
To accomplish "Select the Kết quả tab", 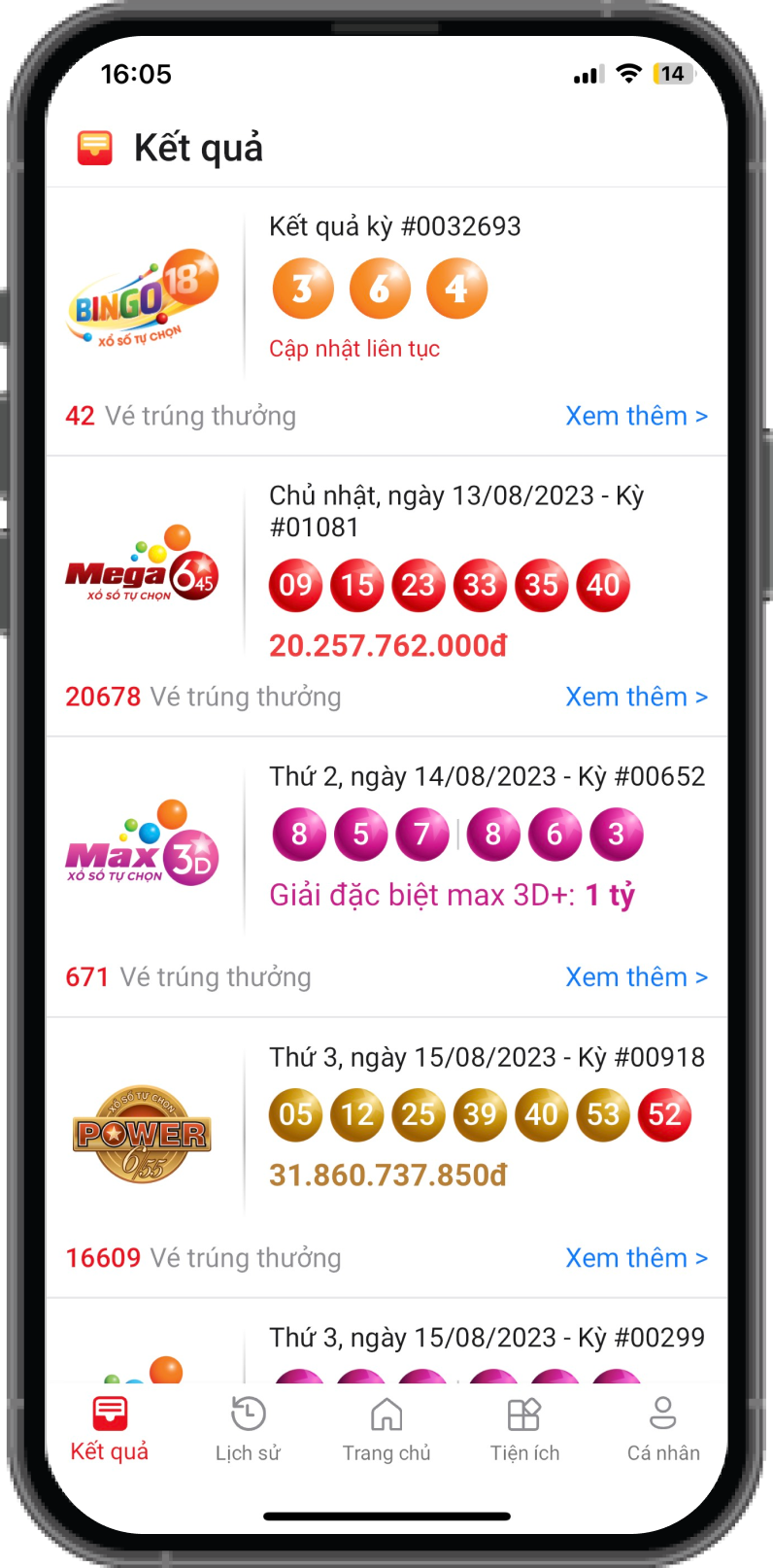I will click(x=110, y=1428).
